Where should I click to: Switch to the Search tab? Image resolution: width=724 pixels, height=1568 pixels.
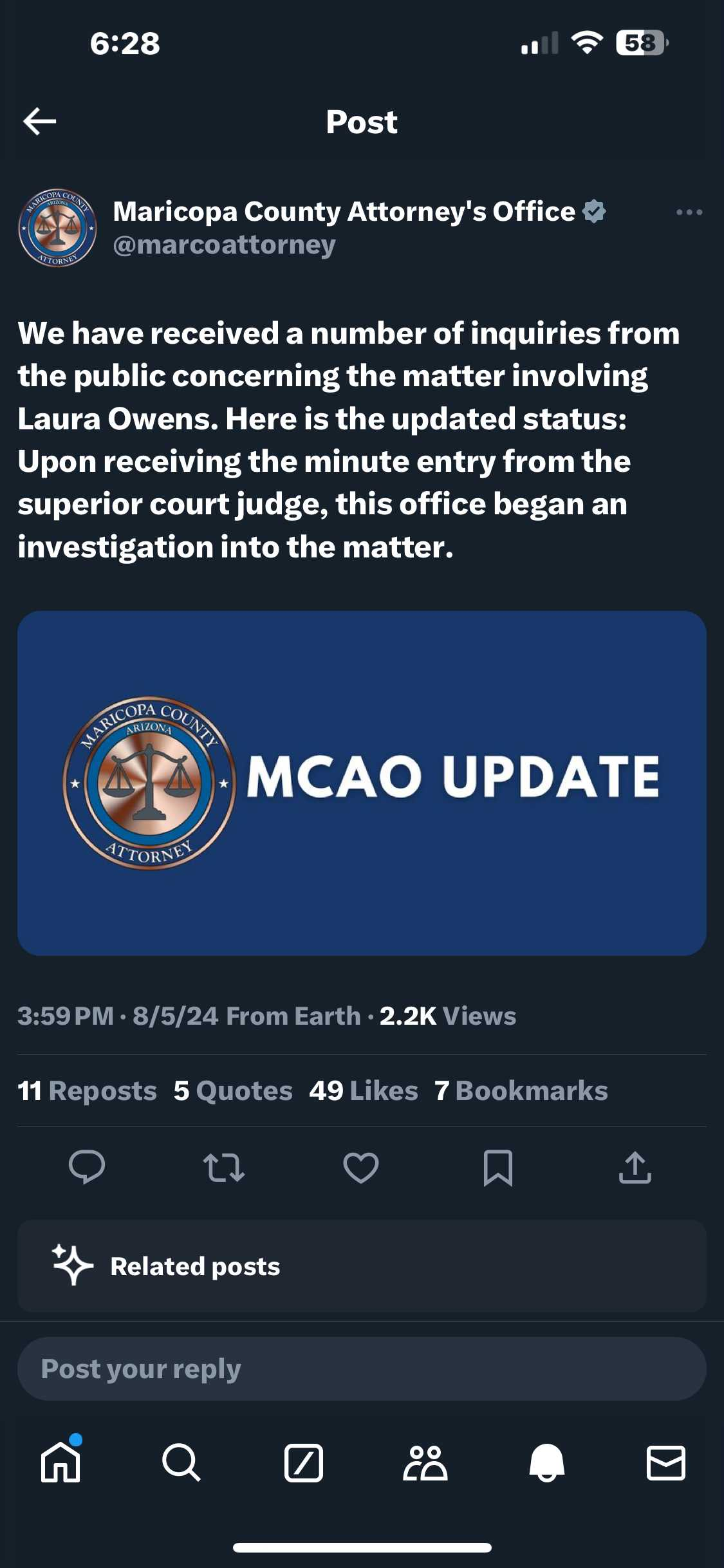(181, 1462)
